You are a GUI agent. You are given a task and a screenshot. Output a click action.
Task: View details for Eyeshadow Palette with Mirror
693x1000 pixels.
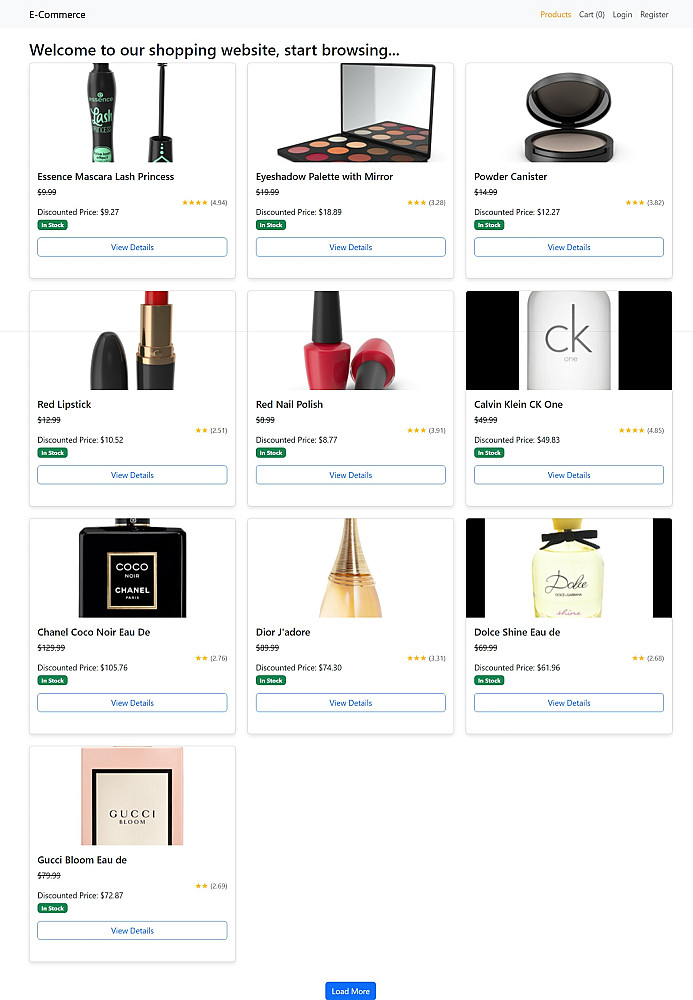(x=350, y=247)
